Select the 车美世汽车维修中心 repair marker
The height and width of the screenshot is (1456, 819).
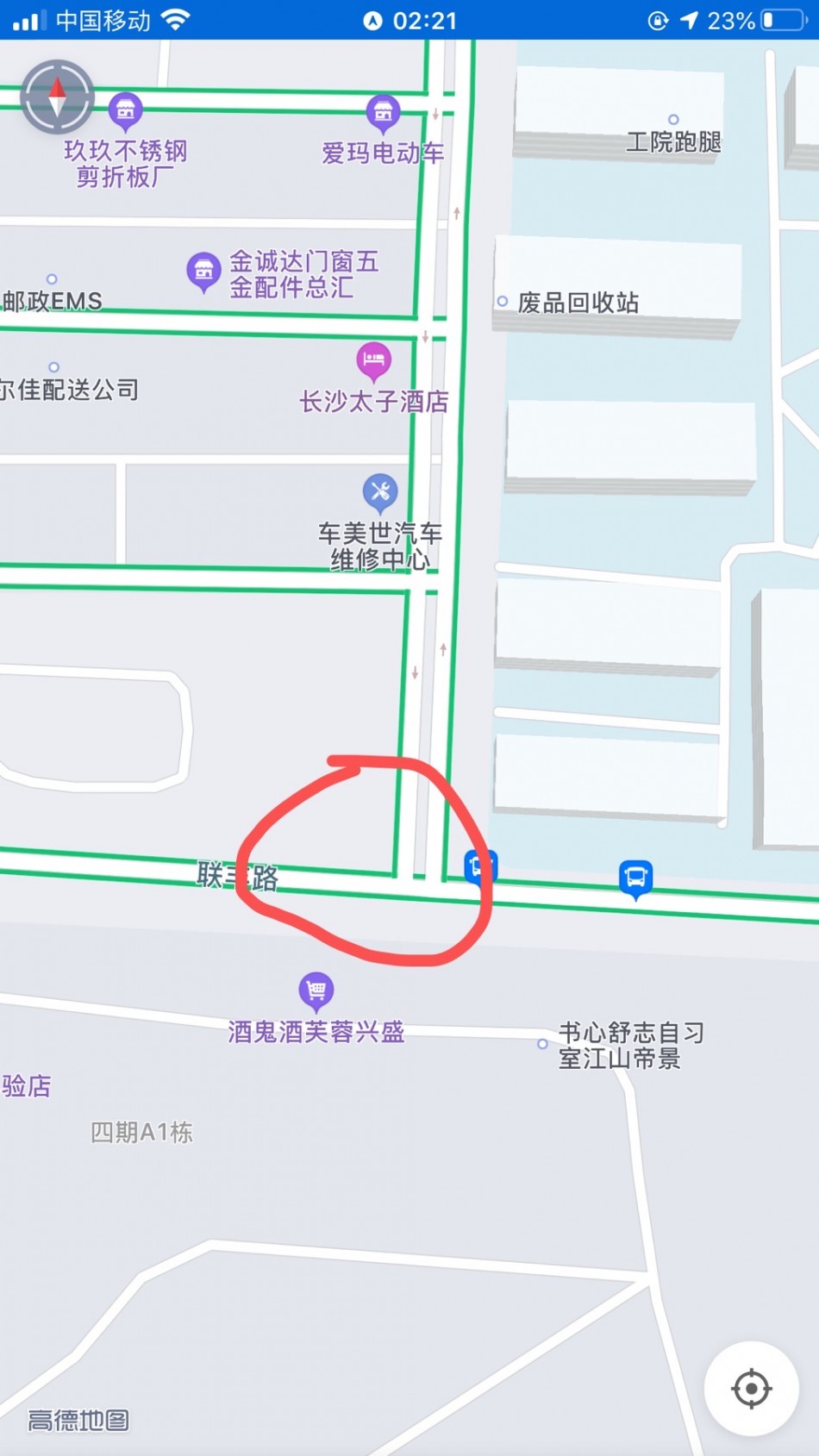tap(380, 492)
